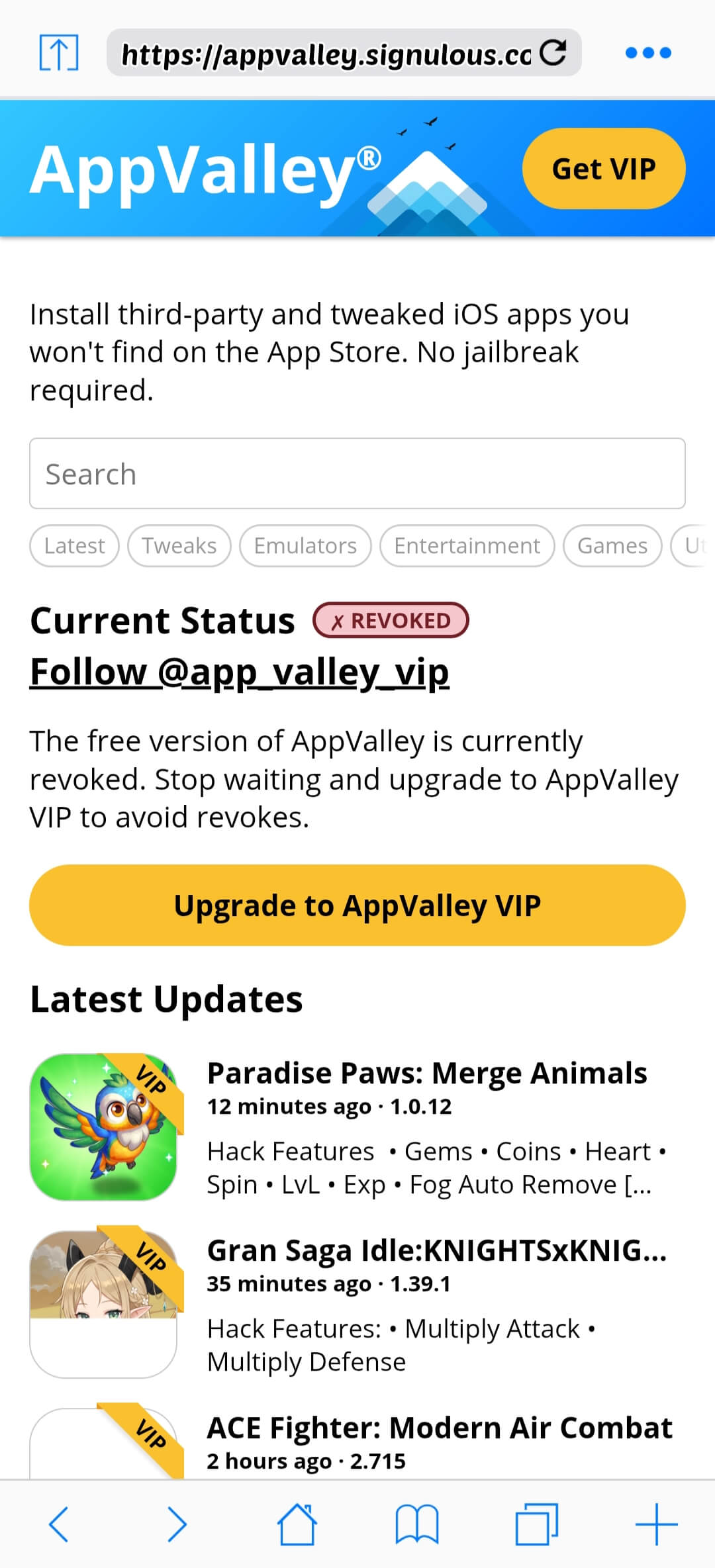Browse the Games category
715x1568 pixels.
[x=612, y=546]
